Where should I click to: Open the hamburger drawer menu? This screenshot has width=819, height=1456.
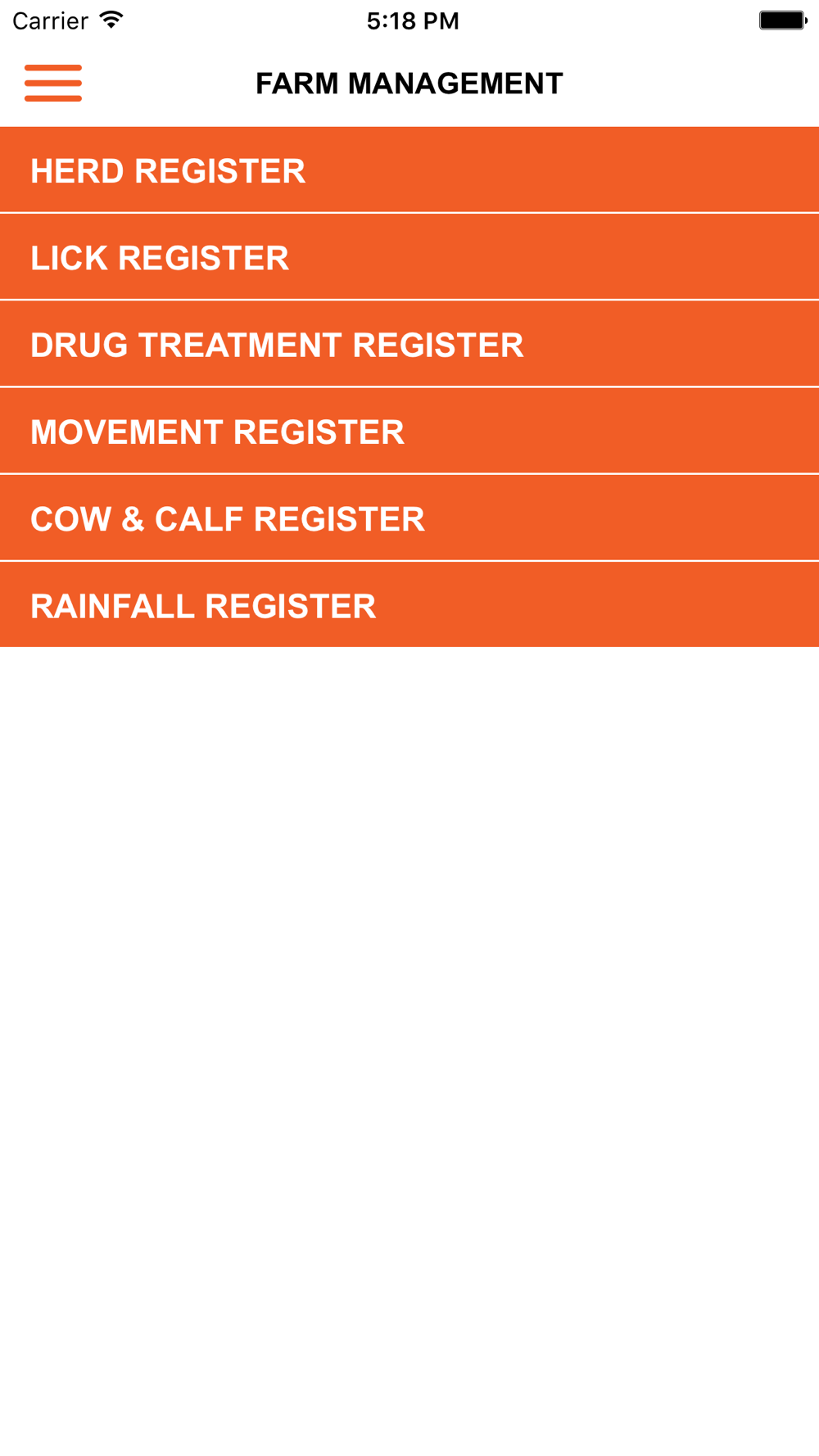pyautogui.click(x=53, y=83)
